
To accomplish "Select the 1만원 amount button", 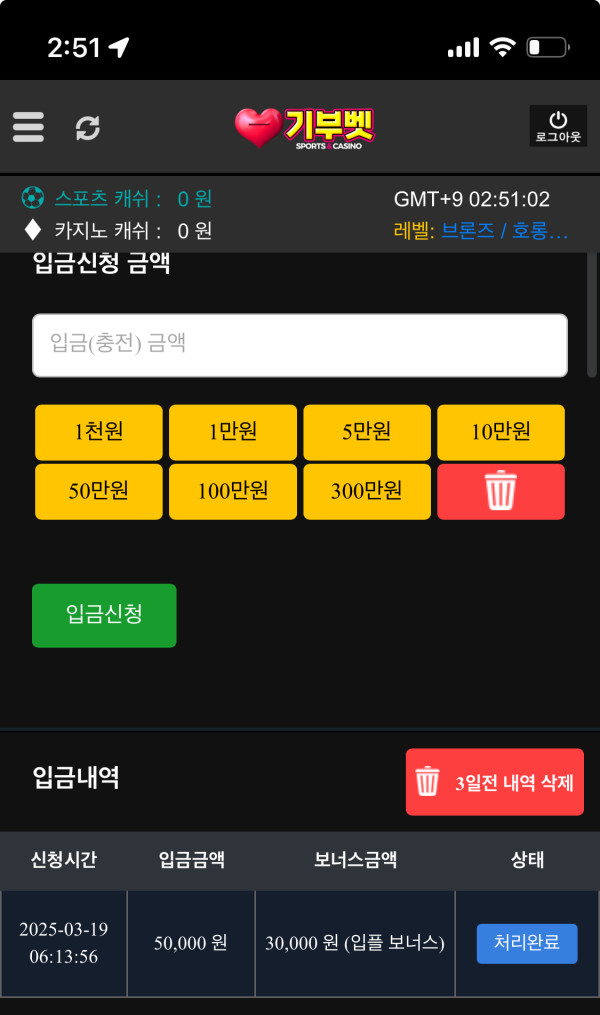I will (x=233, y=432).
